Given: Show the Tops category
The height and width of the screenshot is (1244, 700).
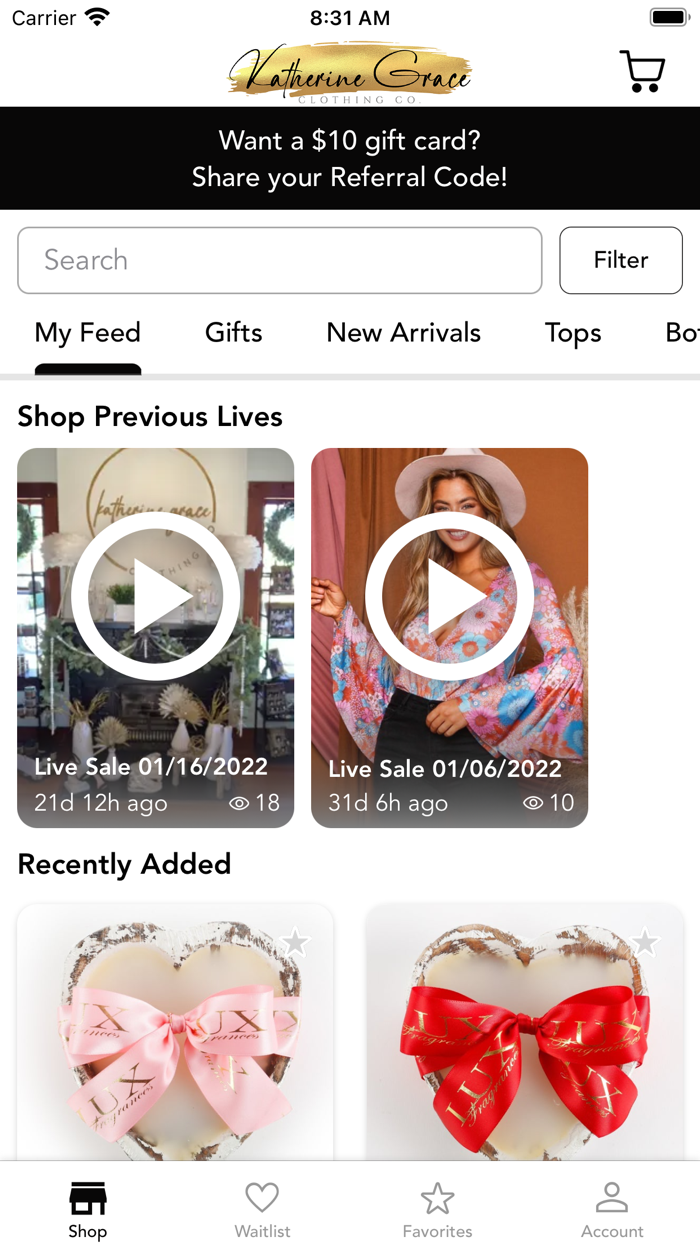Looking at the screenshot, I should 573,333.
